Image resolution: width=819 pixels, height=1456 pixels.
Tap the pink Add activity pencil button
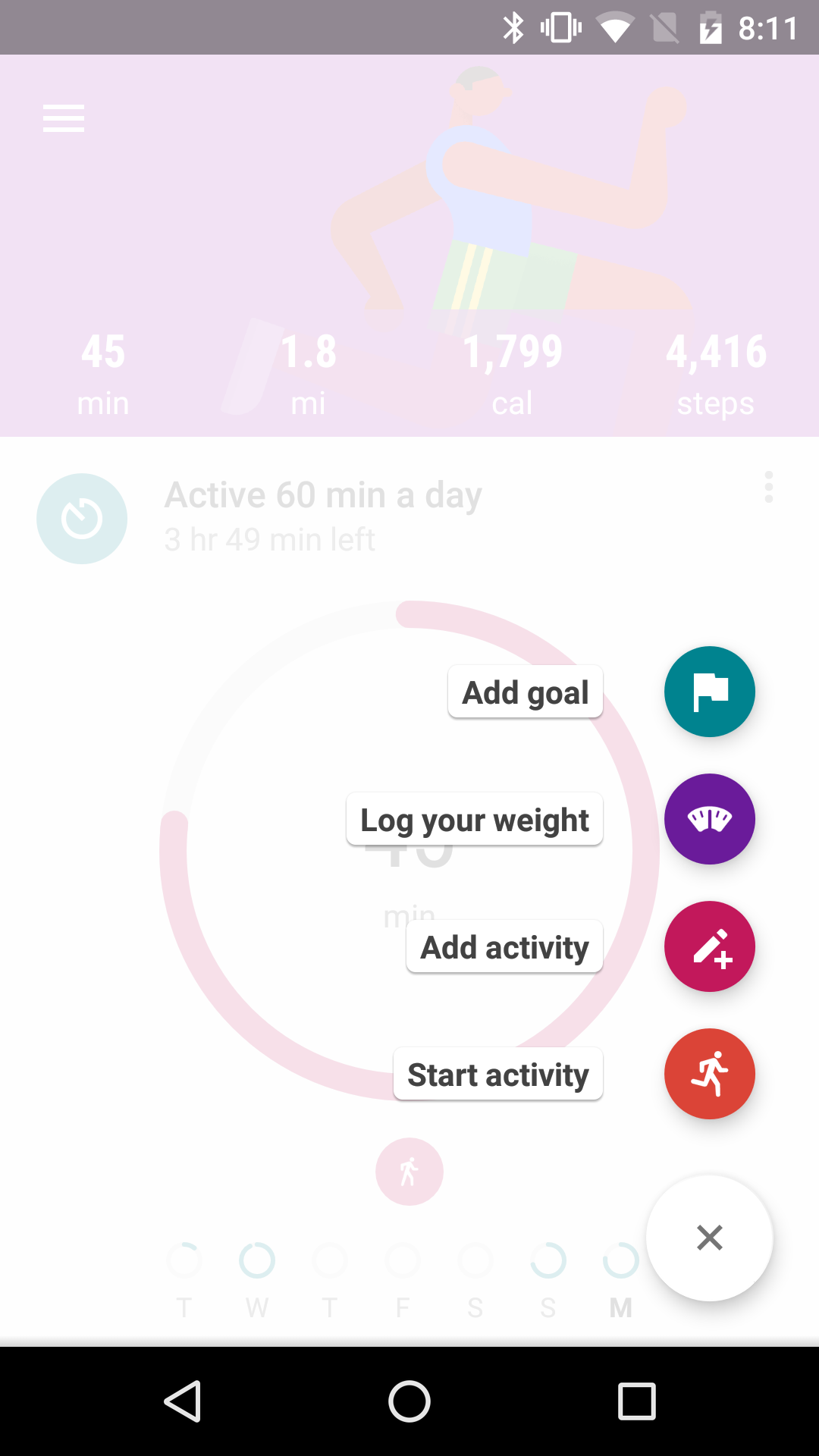[x=709, y=946]
